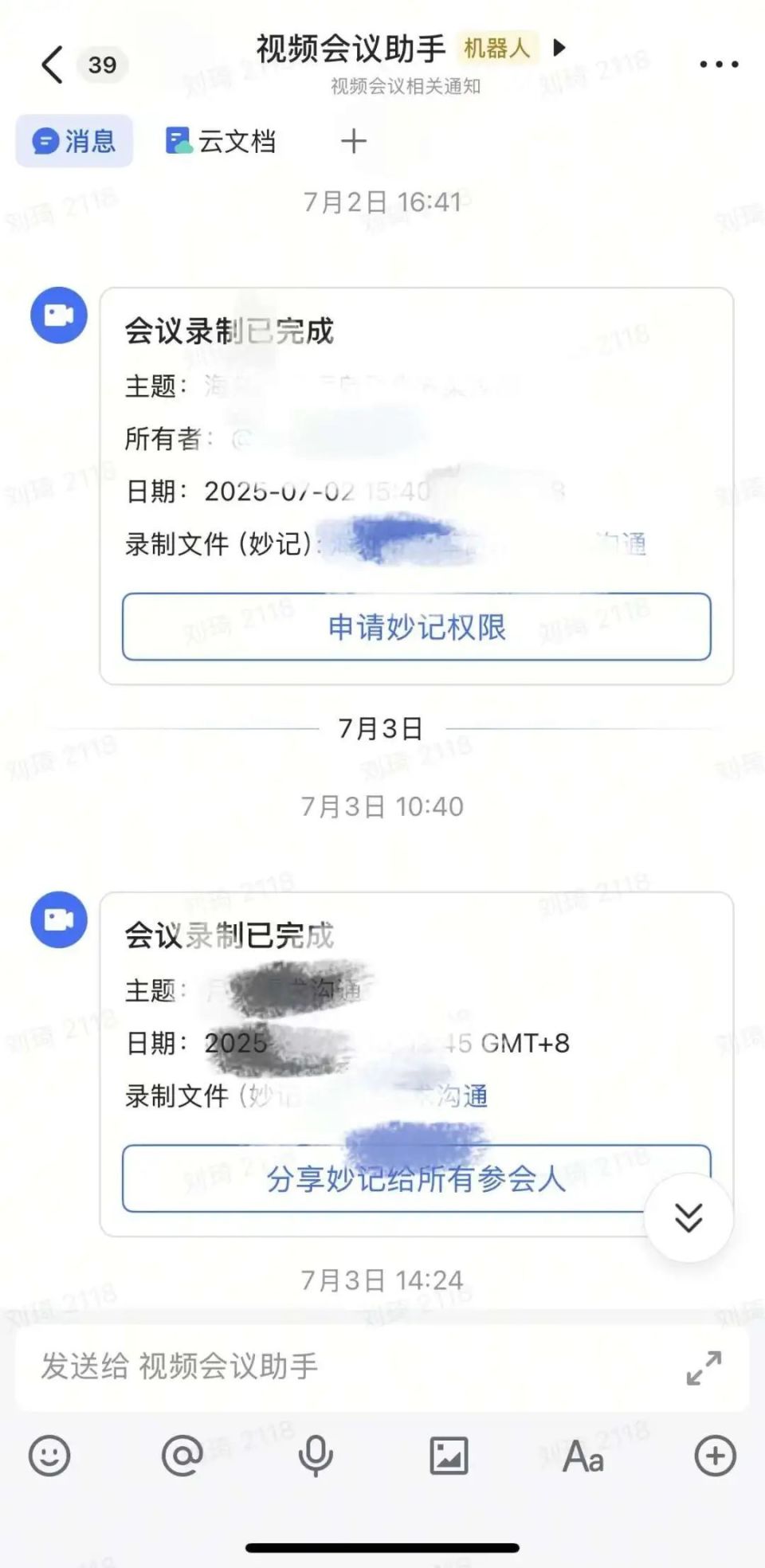Switch to the 消息 tab
Image resolution: width=765 pixels, height=1568 pixels.
[x=73, y=140]
